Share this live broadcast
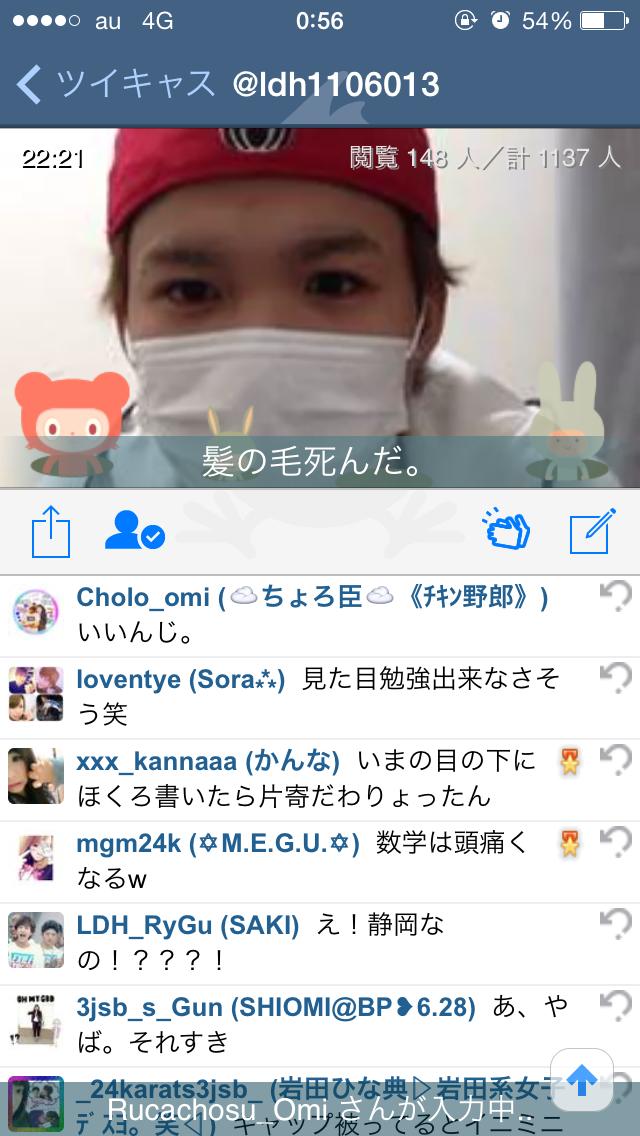 pyautogui.click(x=52, y=531)
